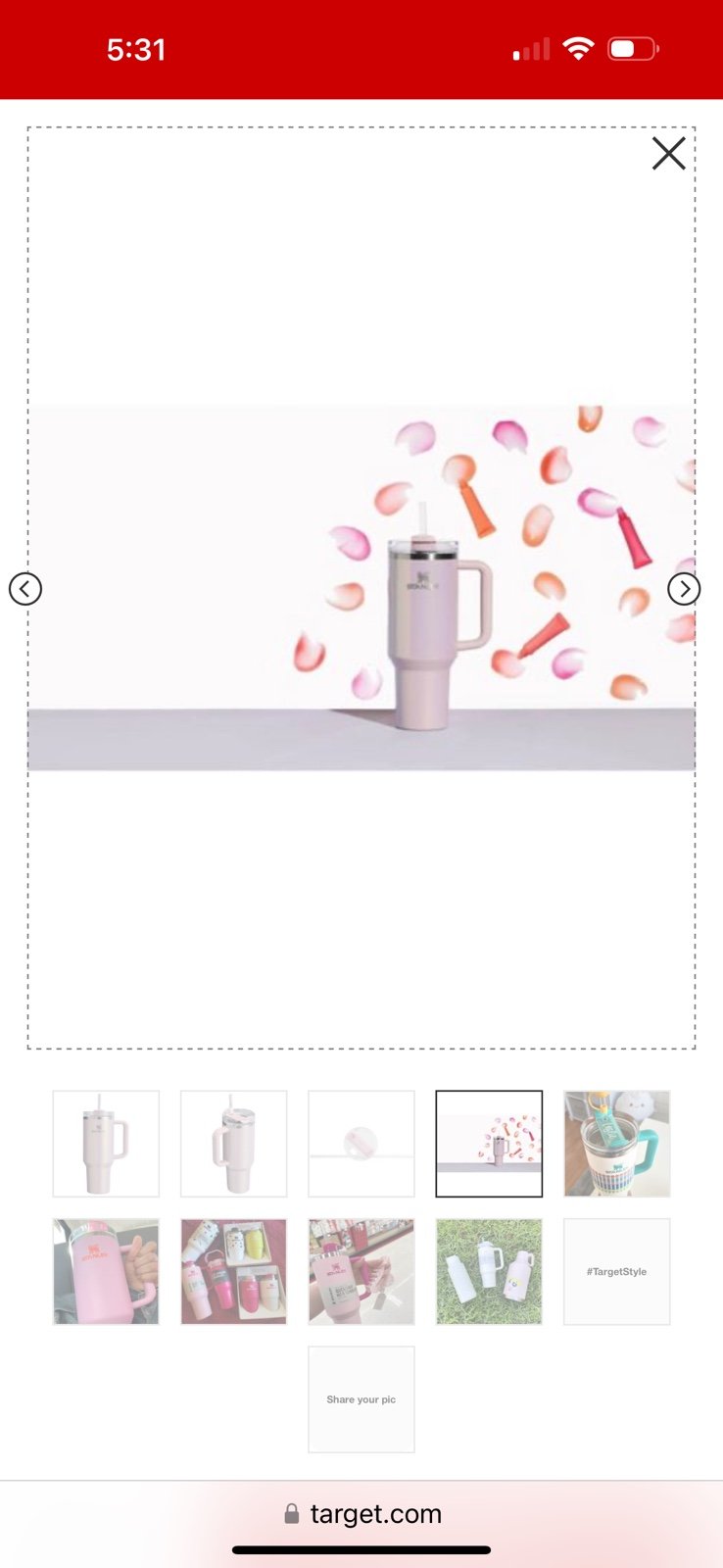Open the teal handle tumbler customer photo
Screen dimensions: 723x1568
(x=617, y=1144)
